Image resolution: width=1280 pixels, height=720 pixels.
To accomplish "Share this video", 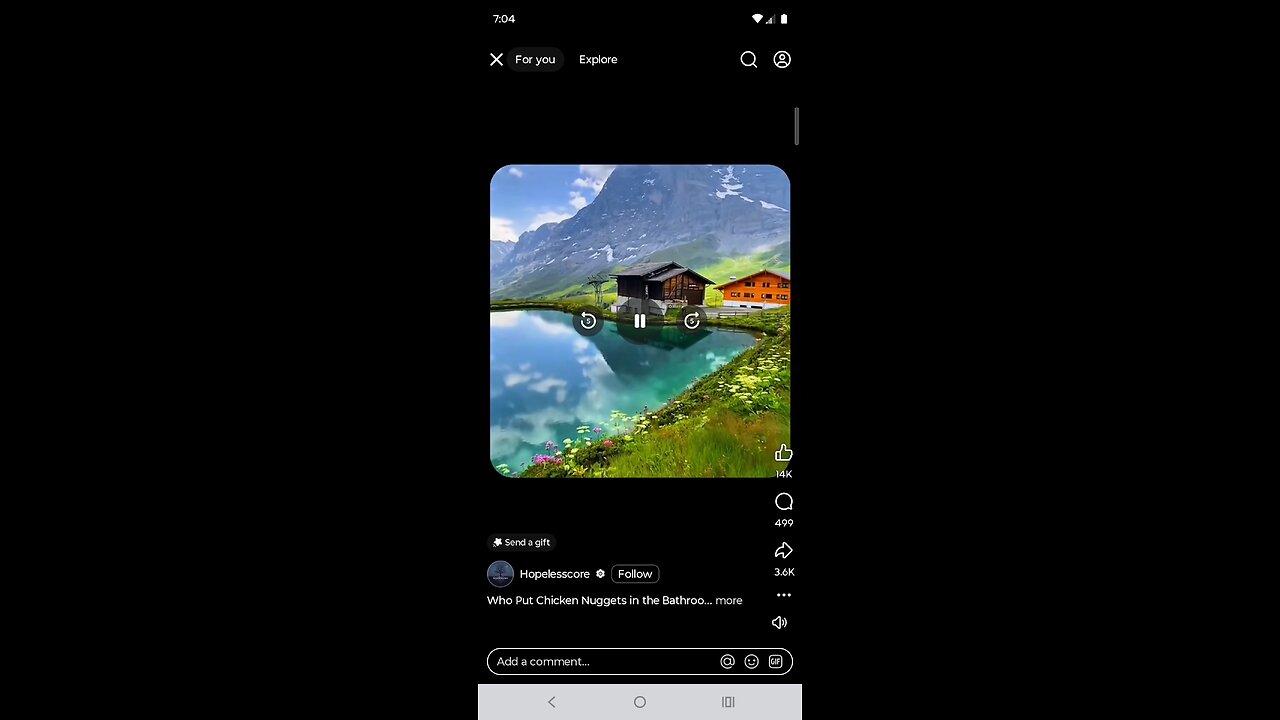I will [784, 551].
